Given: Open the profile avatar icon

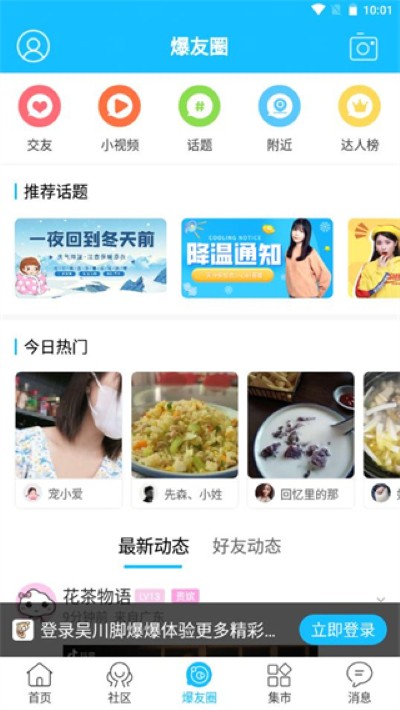Looking at the screenshot, I should (x=33, y=46).
